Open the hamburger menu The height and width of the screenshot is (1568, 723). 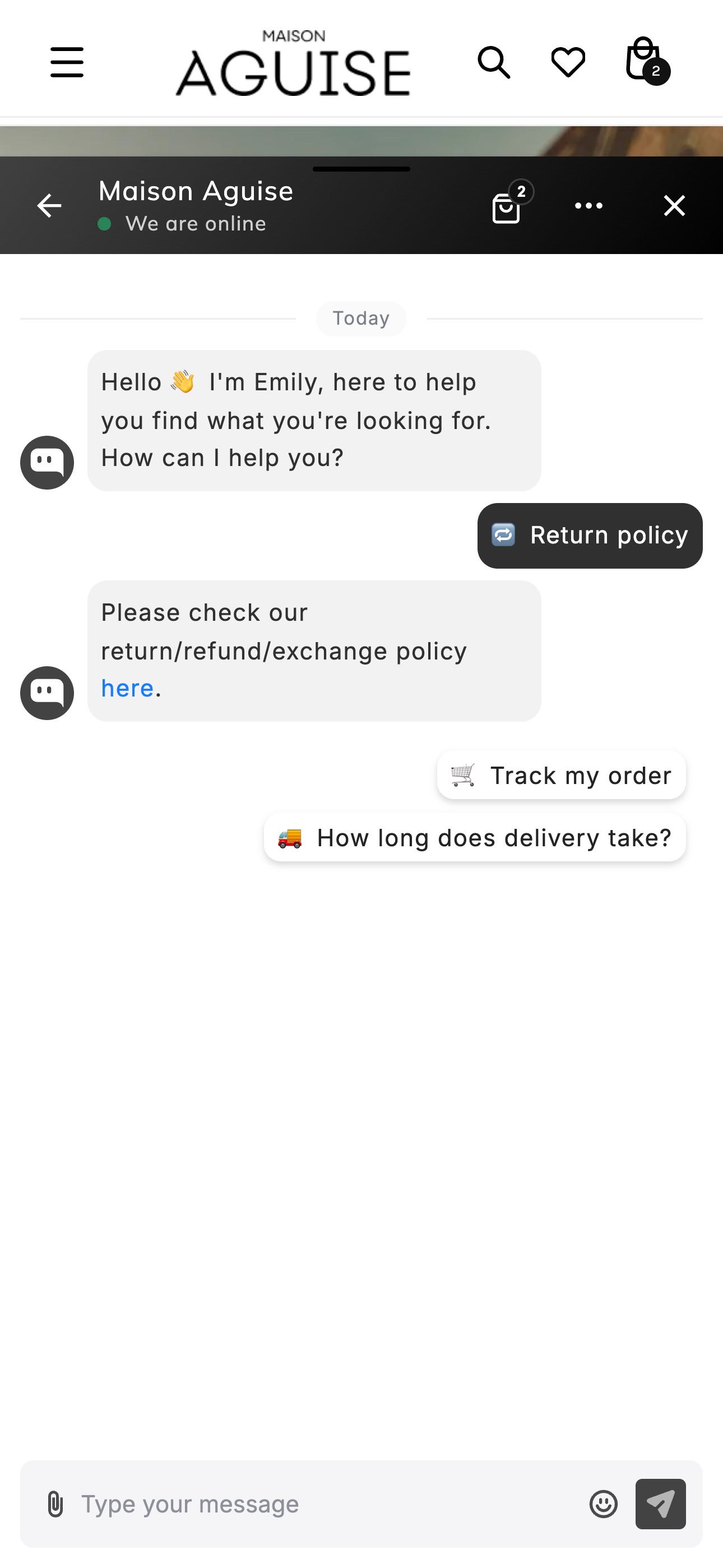pyautogui.click(x=67, y=62)
